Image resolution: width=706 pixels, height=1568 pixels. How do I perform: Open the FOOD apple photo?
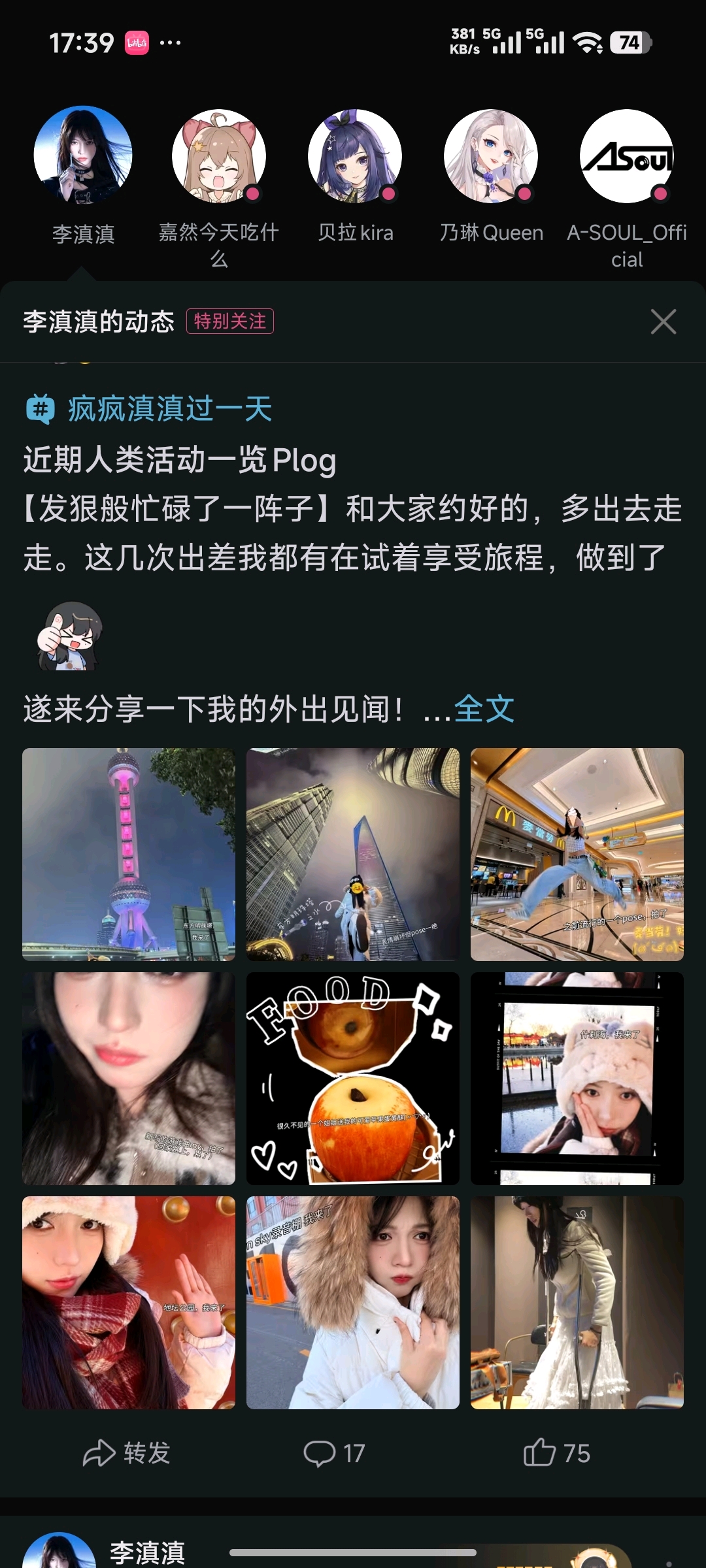pyautogui.click(x=352, y=1078)
